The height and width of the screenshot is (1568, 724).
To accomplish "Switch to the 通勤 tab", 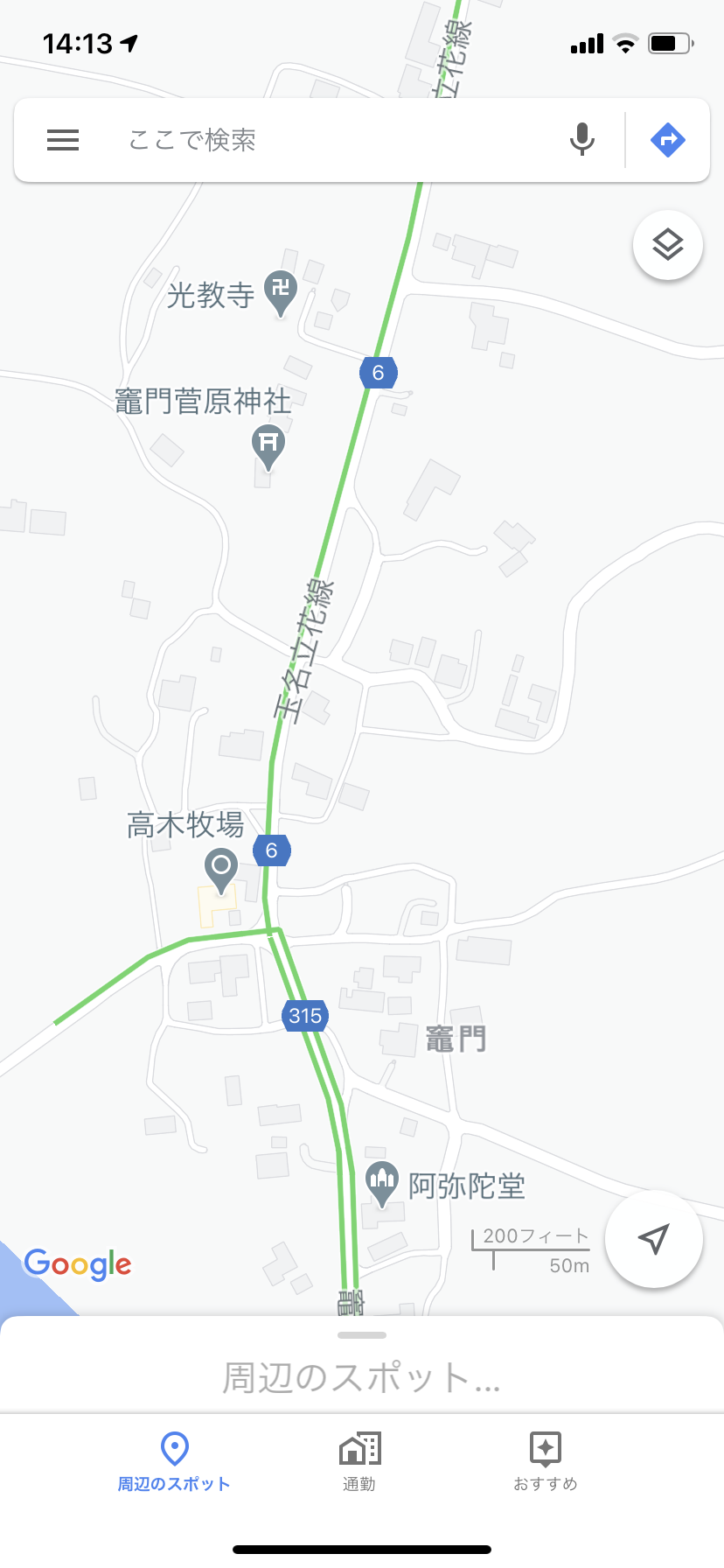I will pos(359,1461).
